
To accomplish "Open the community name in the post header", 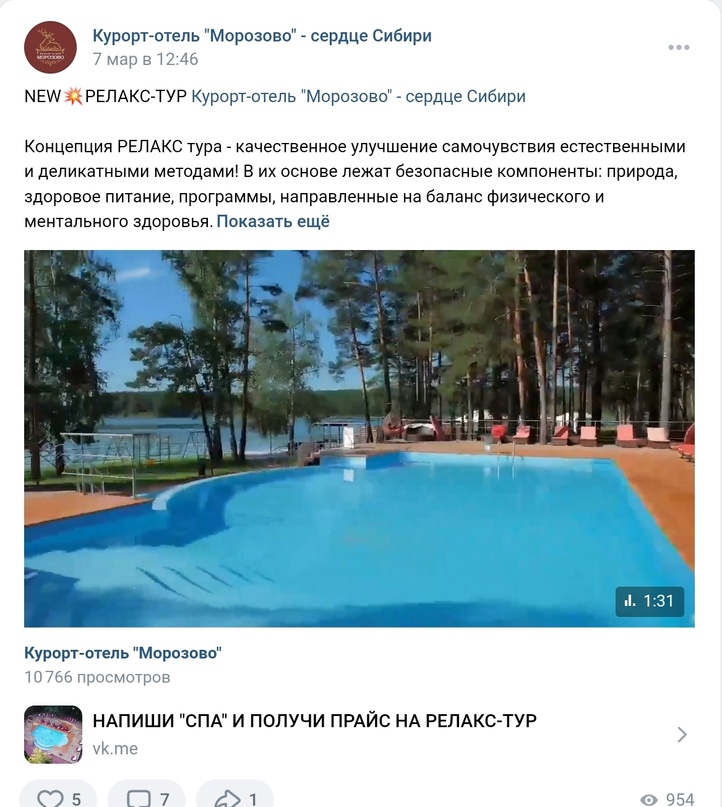I will [x=262, y=36].
